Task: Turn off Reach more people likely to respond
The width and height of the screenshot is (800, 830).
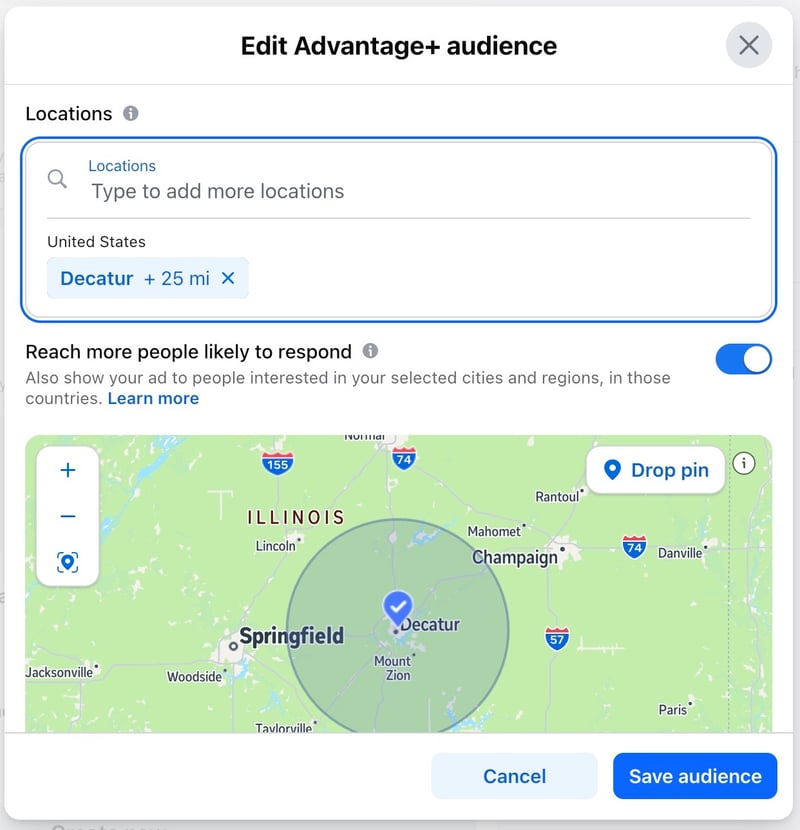Action: (743, 359)
